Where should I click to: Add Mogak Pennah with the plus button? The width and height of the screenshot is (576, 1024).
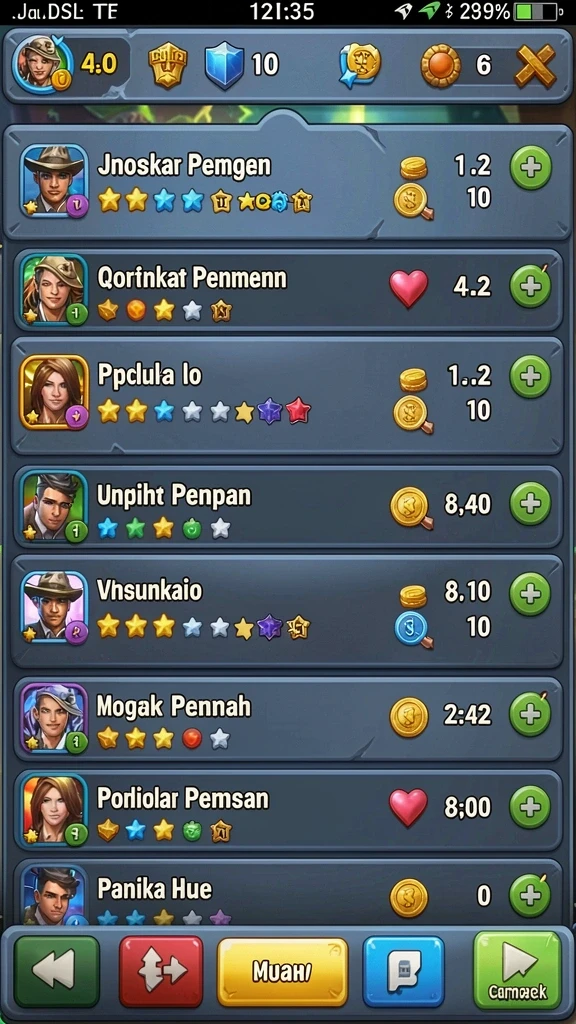pos(530,714)
